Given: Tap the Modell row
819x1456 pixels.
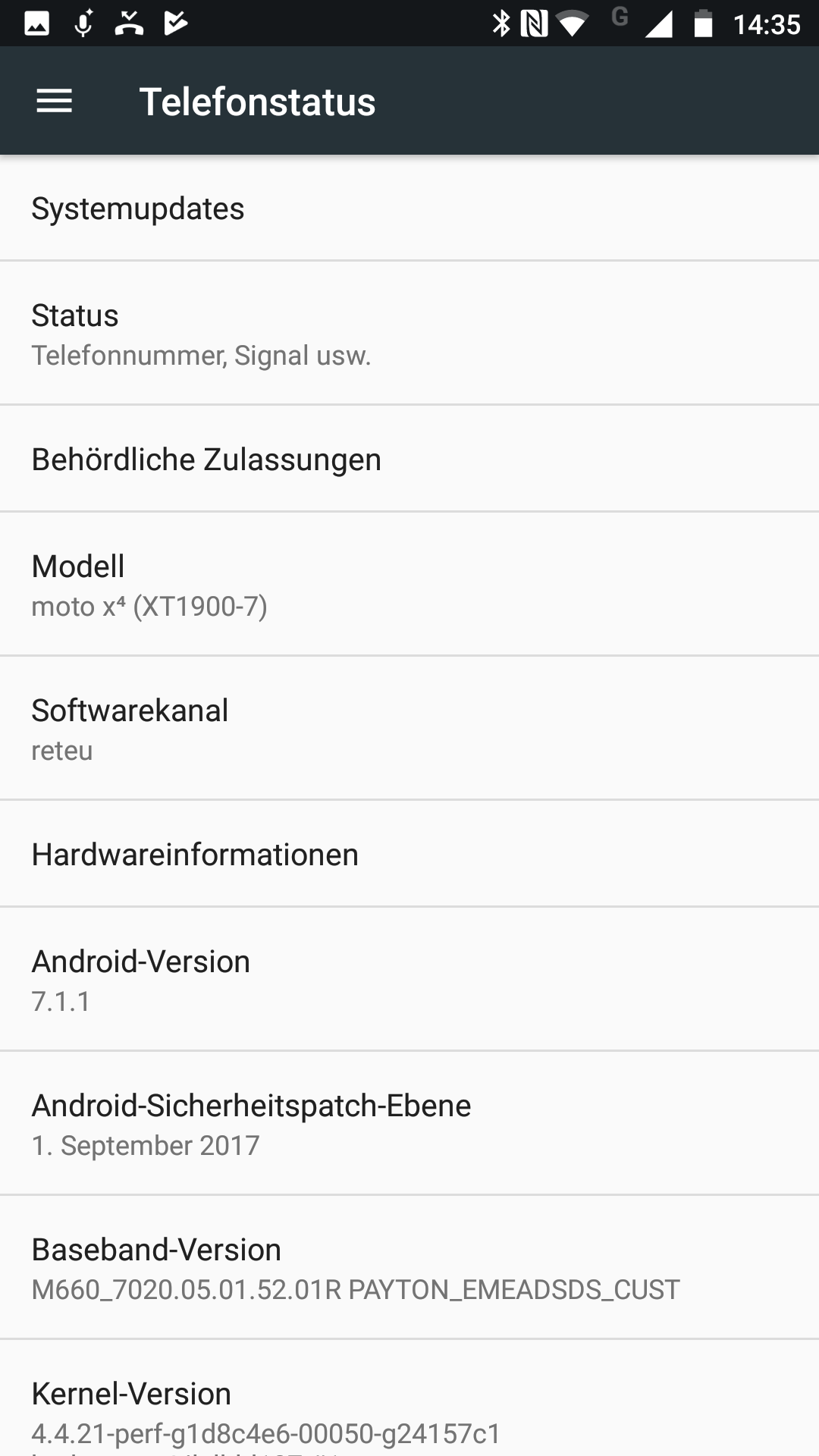Looking at the screenshot, I should (409, 585).
